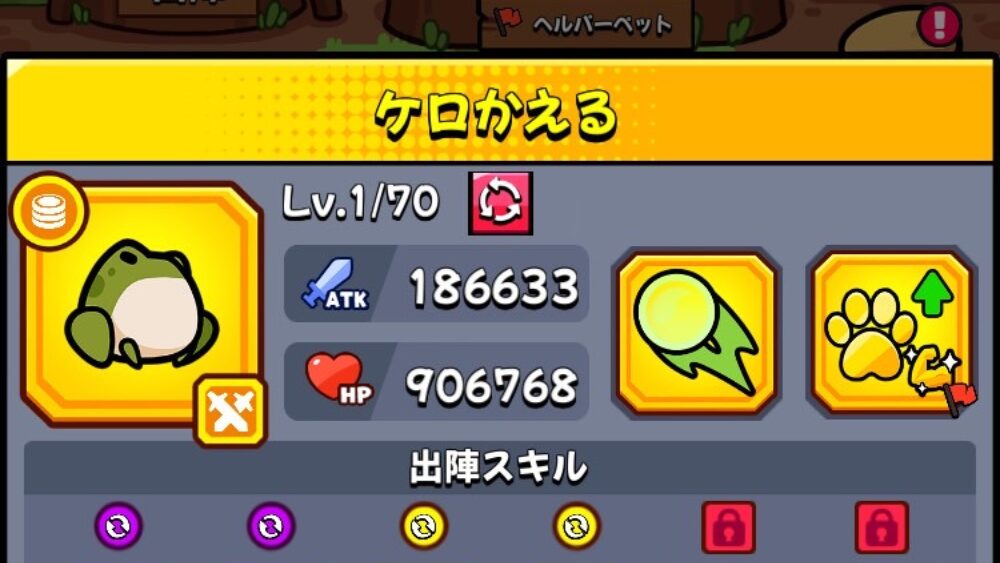The image size is (1000, 563).
Task: Open the green fireball skill tile
Action: tap(695, 334)
